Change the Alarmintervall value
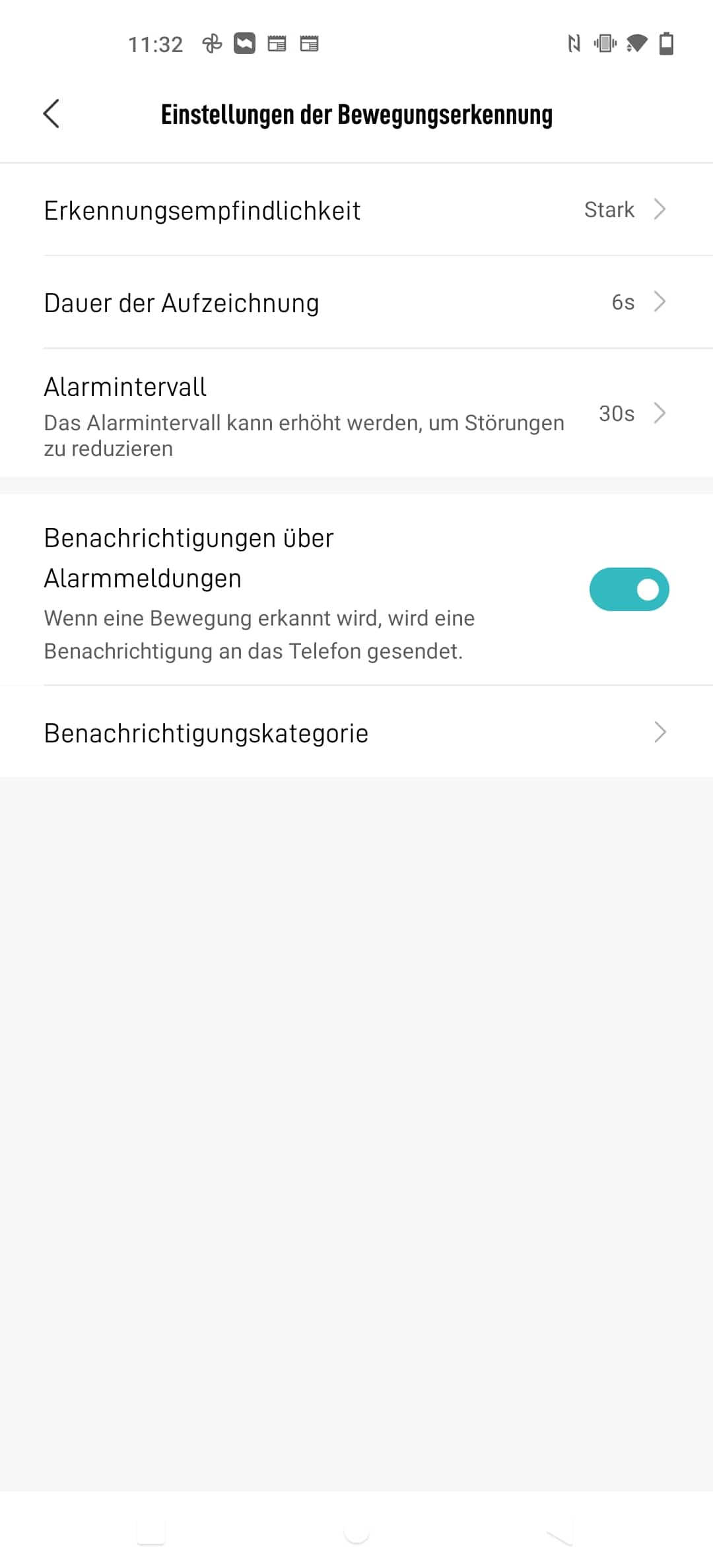The width and height of the screenshot is (713, 1568). (356, 413)
